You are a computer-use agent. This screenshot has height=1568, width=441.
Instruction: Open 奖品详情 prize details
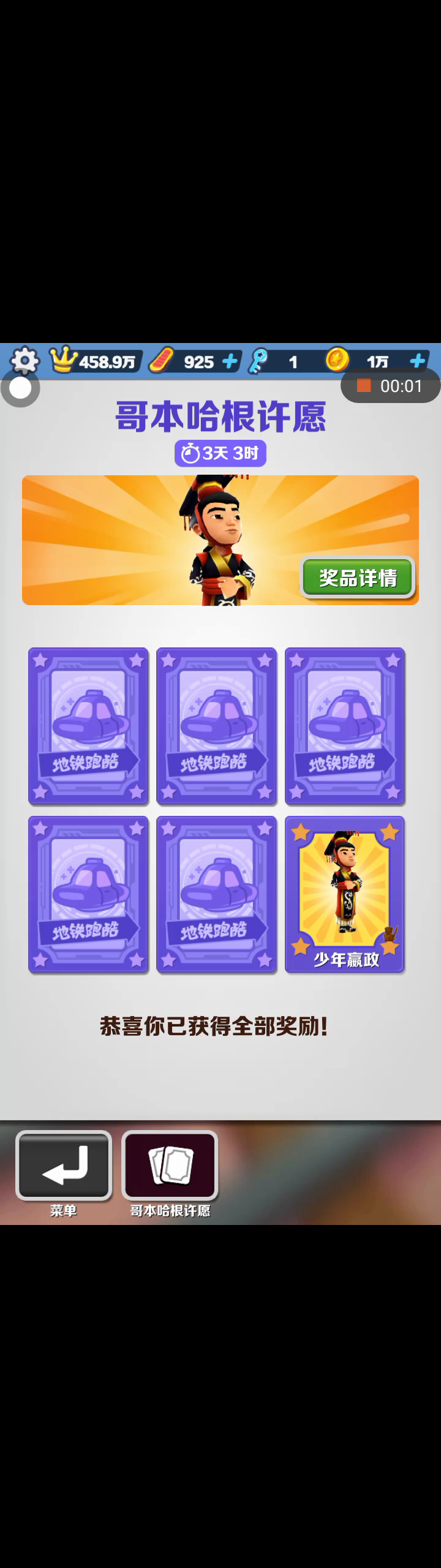click(358, 577)
